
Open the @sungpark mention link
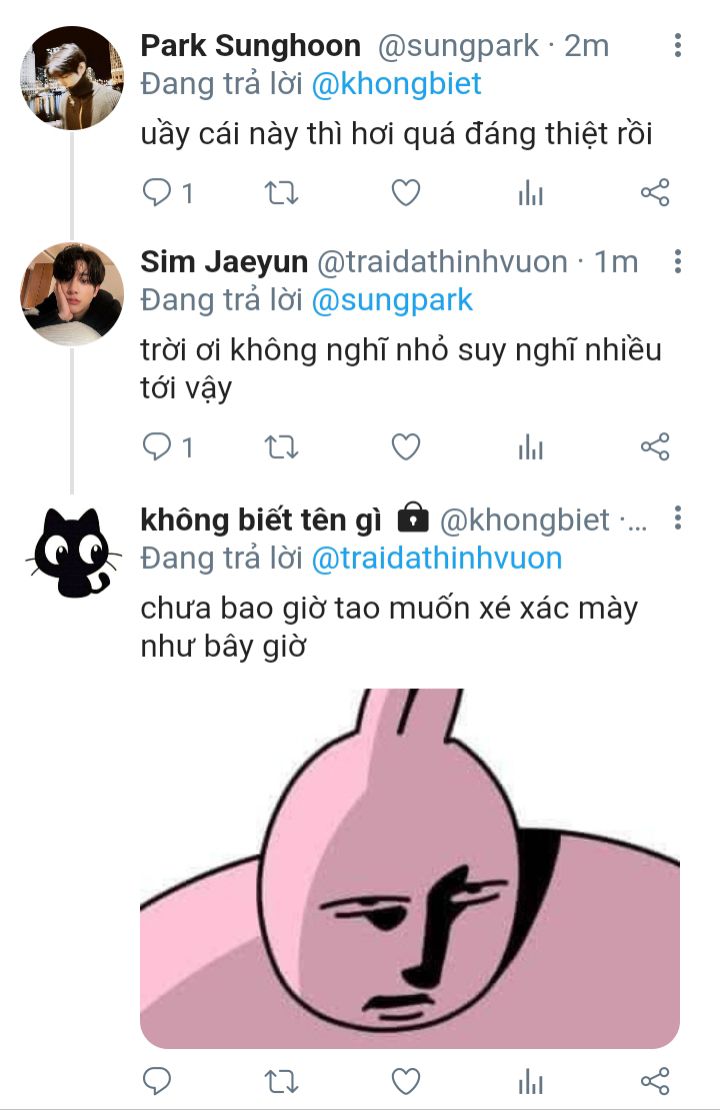click(392, 300)
